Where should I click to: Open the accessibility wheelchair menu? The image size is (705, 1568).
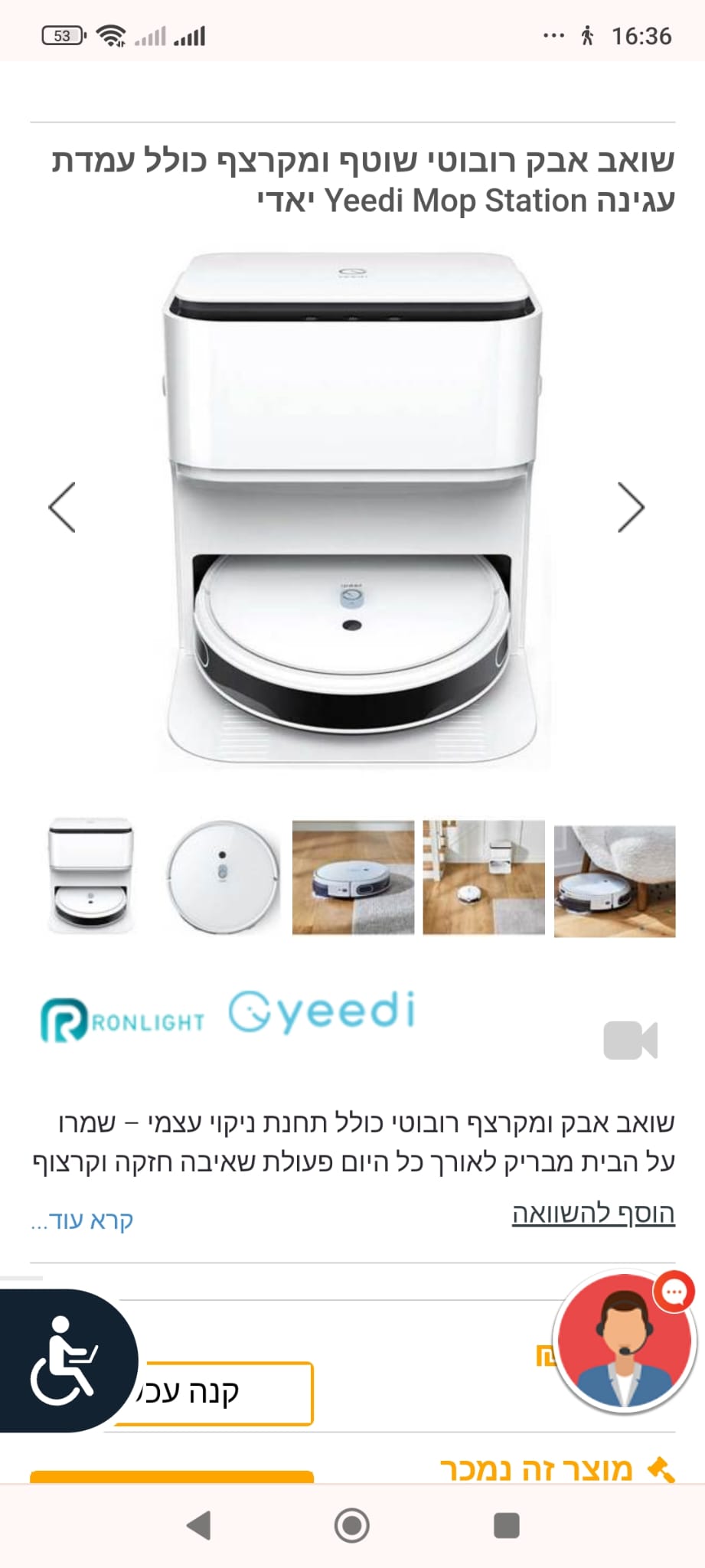[64, 1361]
